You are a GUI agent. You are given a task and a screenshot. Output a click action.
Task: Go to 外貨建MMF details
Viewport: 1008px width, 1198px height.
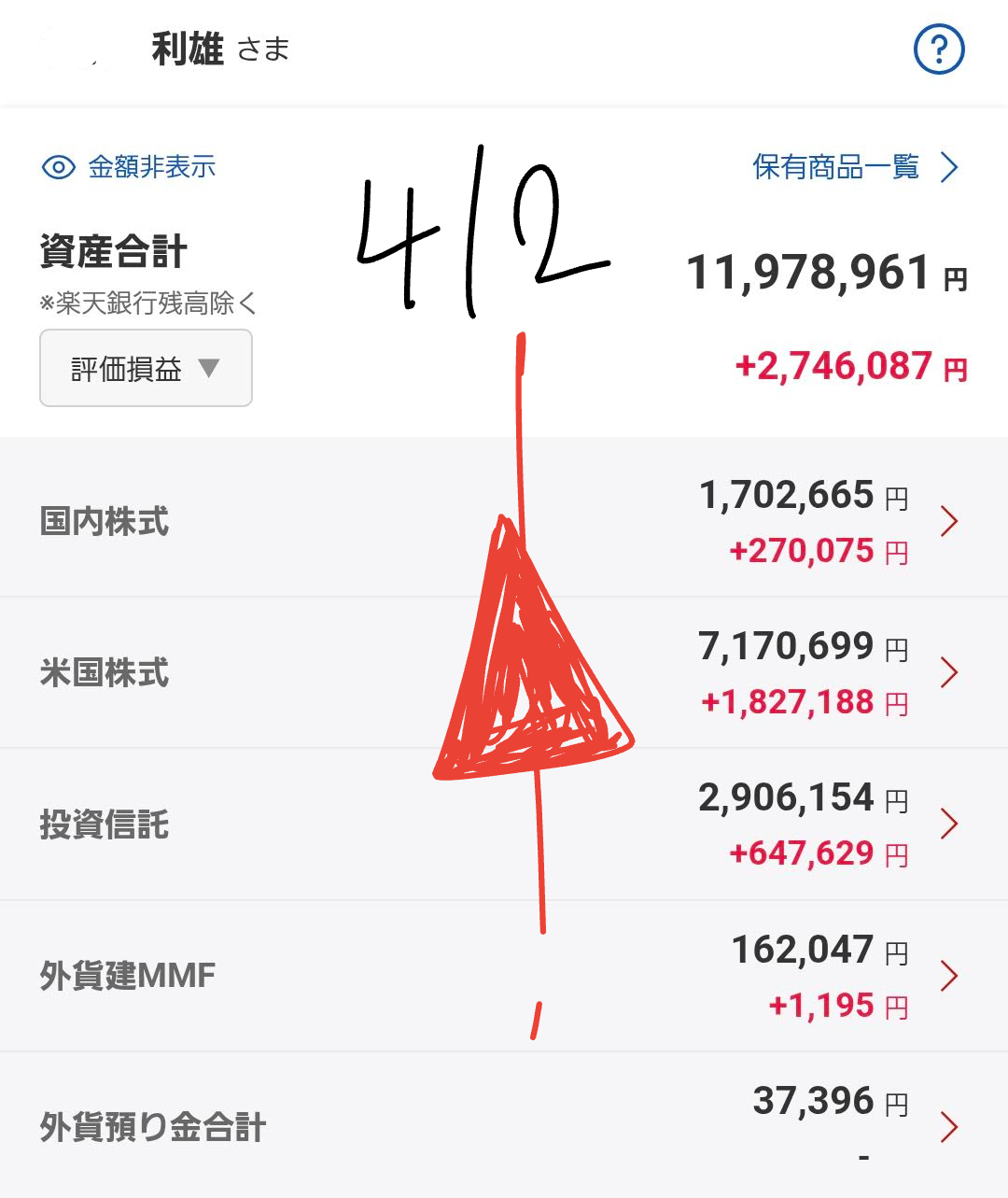click(x=504, y=976)
